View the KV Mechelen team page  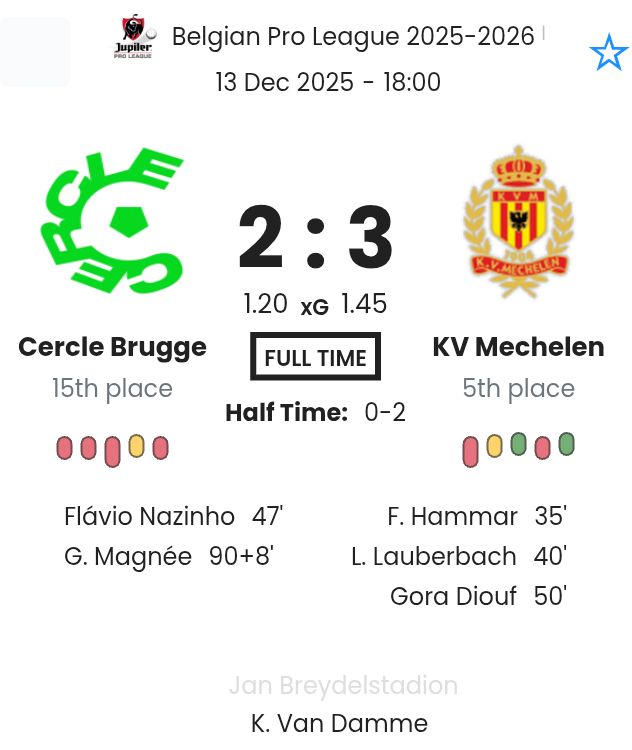(x=518, y=347)
